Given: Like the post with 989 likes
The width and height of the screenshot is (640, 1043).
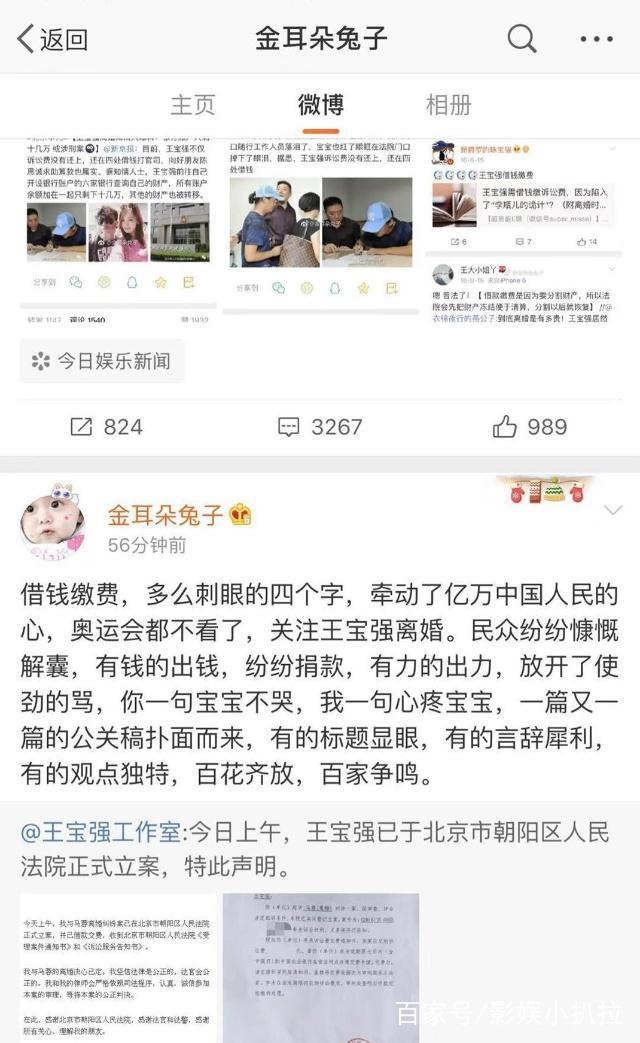Looking at the screenshot, I should (530, 427).
